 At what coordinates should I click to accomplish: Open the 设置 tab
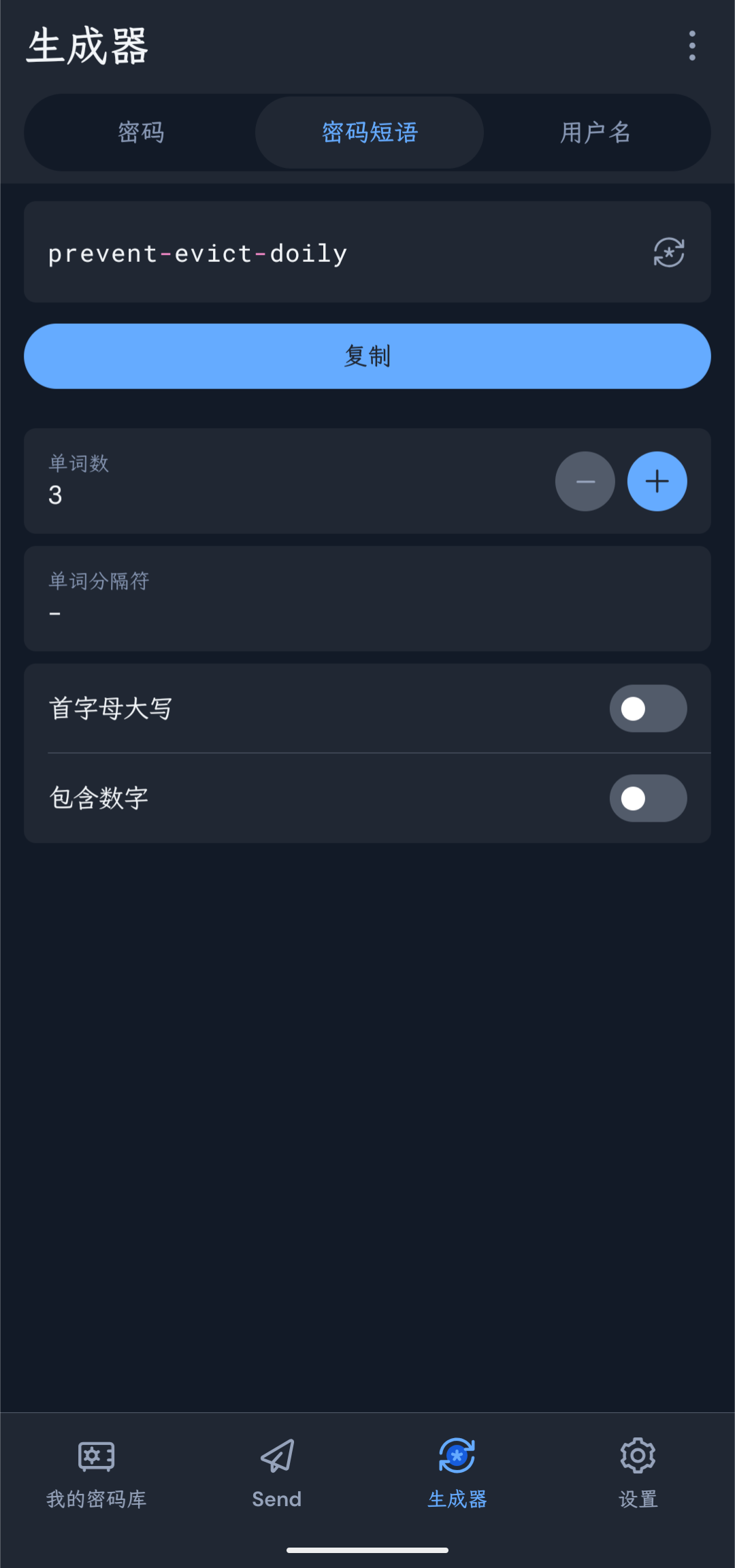point(638,1471)
